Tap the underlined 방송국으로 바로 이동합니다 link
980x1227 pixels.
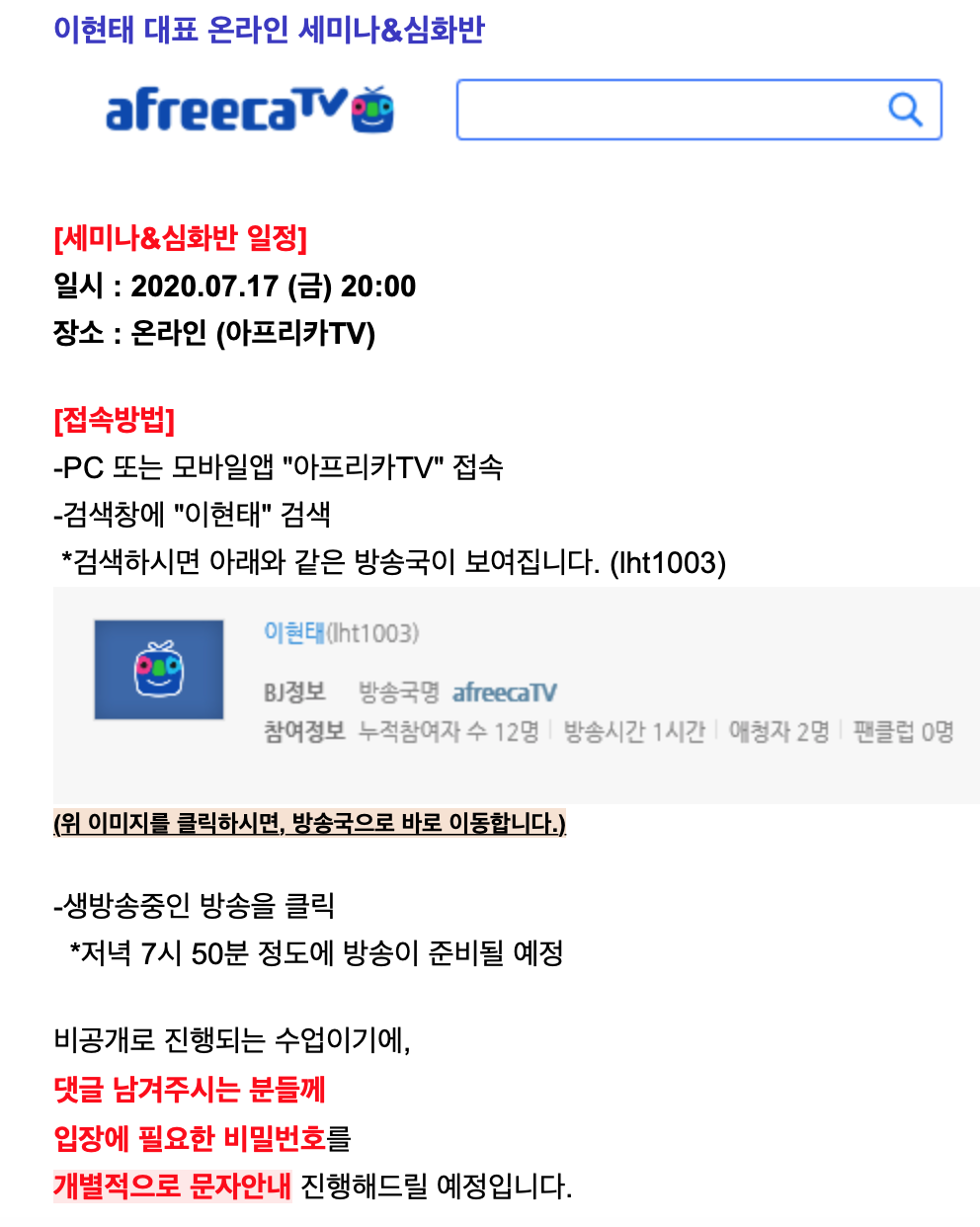pos(309,823)
